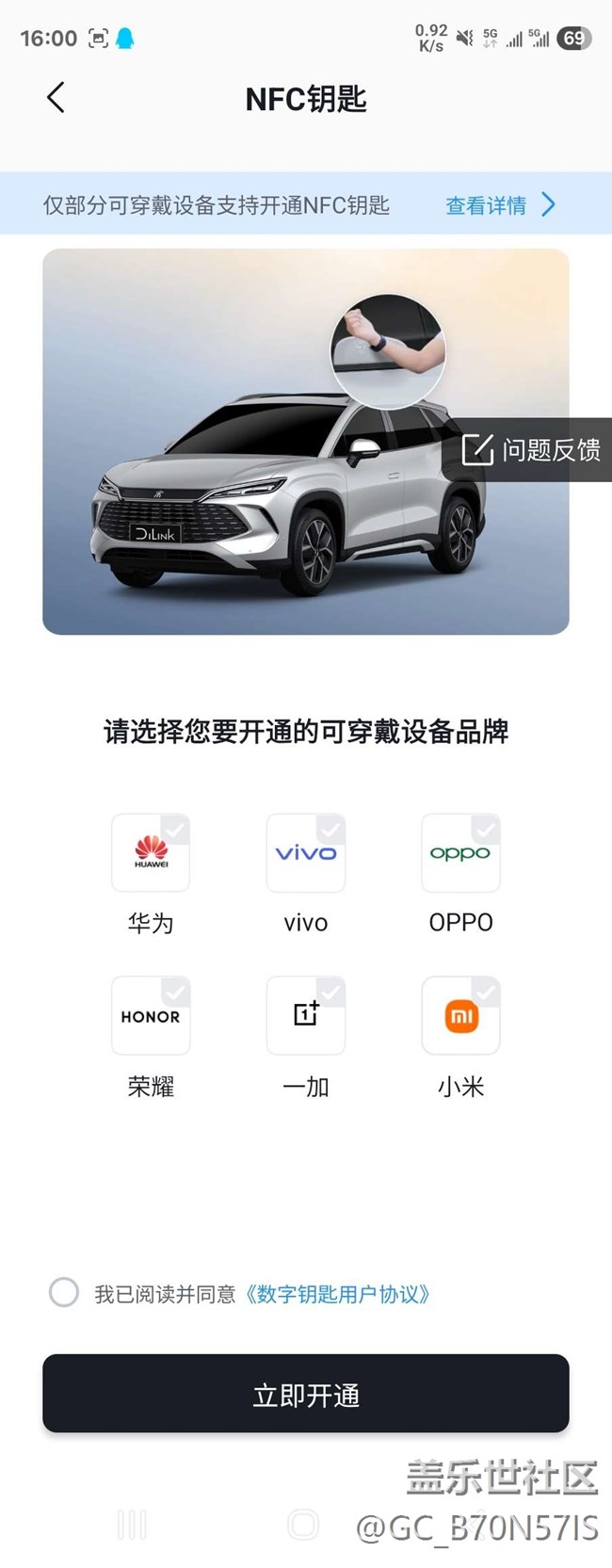
Task: Select 华为 as the wearable brand
Action: click(151, 853)
